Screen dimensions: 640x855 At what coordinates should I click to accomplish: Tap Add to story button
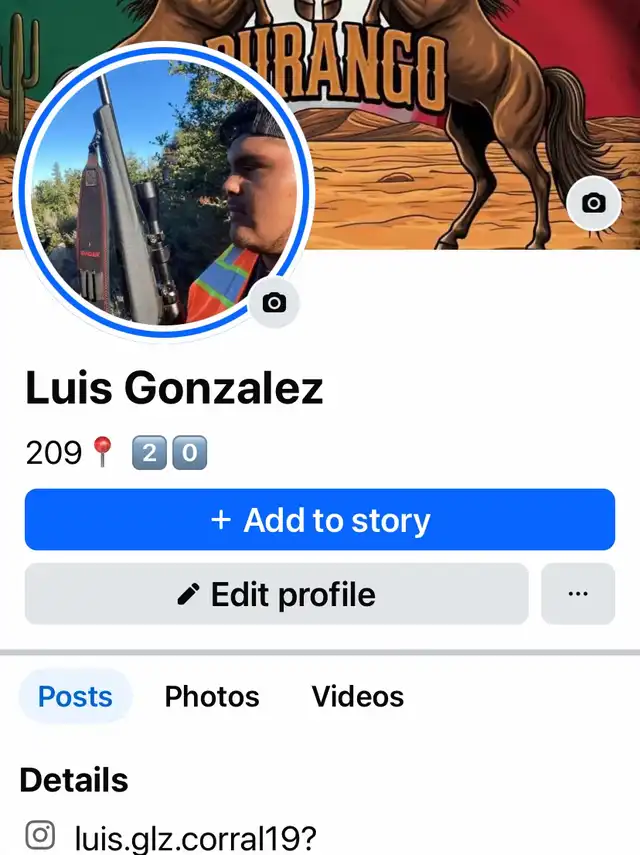(320, 520)
